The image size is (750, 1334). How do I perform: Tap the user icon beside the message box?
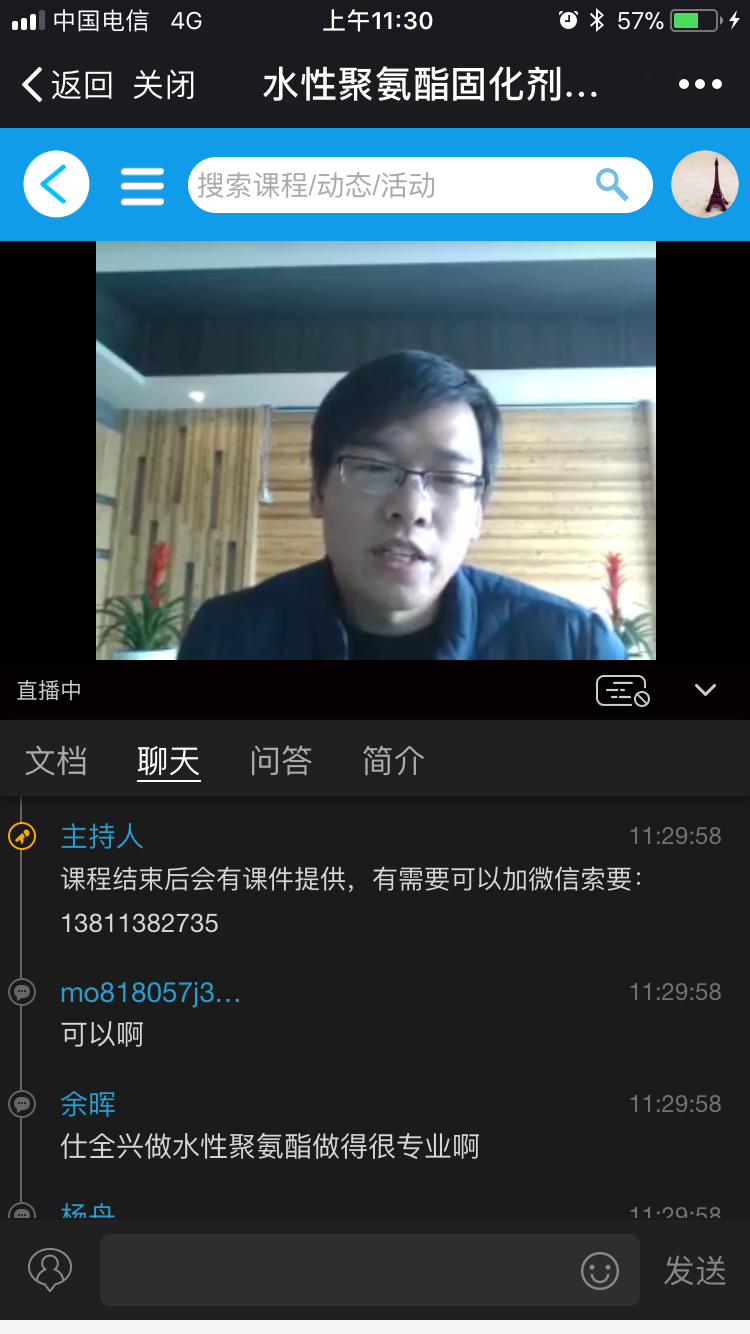click(x=50, y=1270)
